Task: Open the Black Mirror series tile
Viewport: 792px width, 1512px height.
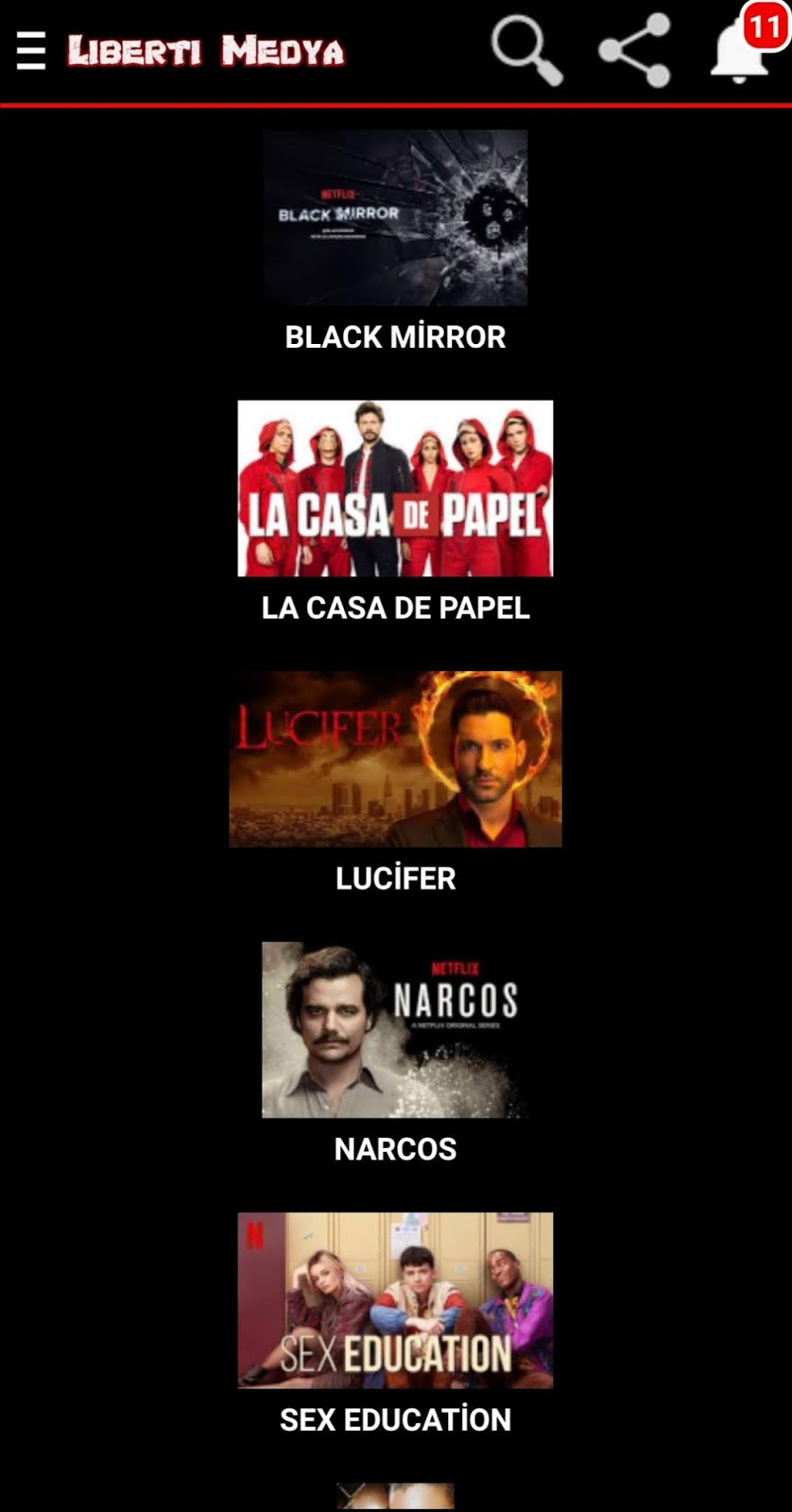Action: point(395,218)
